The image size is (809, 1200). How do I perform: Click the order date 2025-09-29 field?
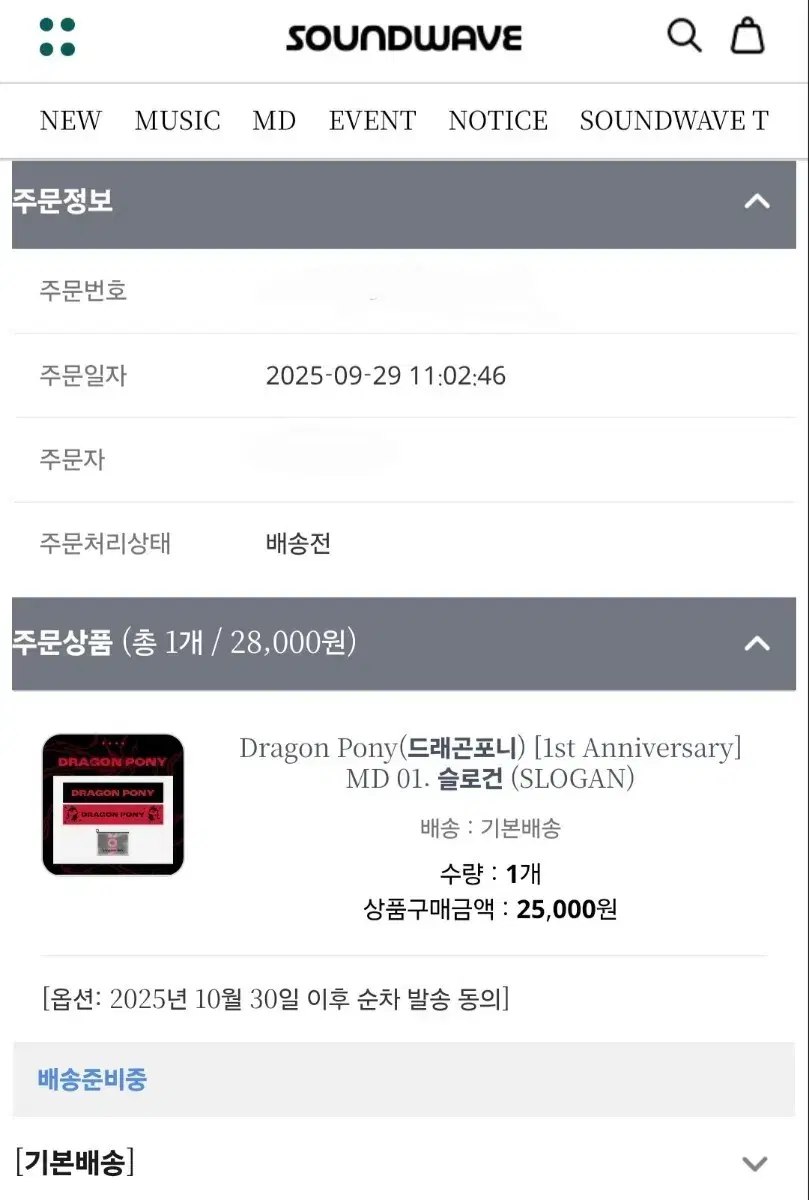(386, 376)
